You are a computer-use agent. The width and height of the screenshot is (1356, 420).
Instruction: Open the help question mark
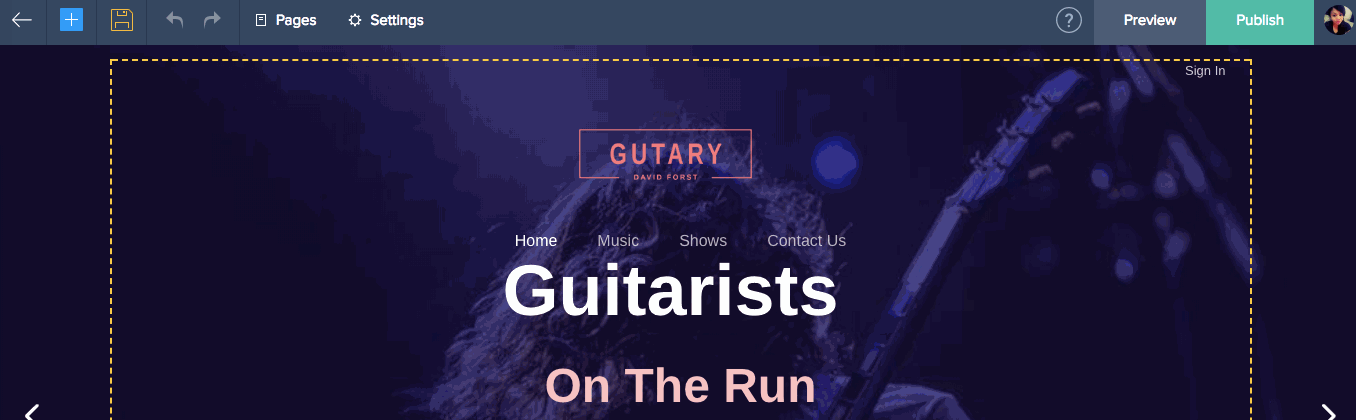pos(1069,20)
